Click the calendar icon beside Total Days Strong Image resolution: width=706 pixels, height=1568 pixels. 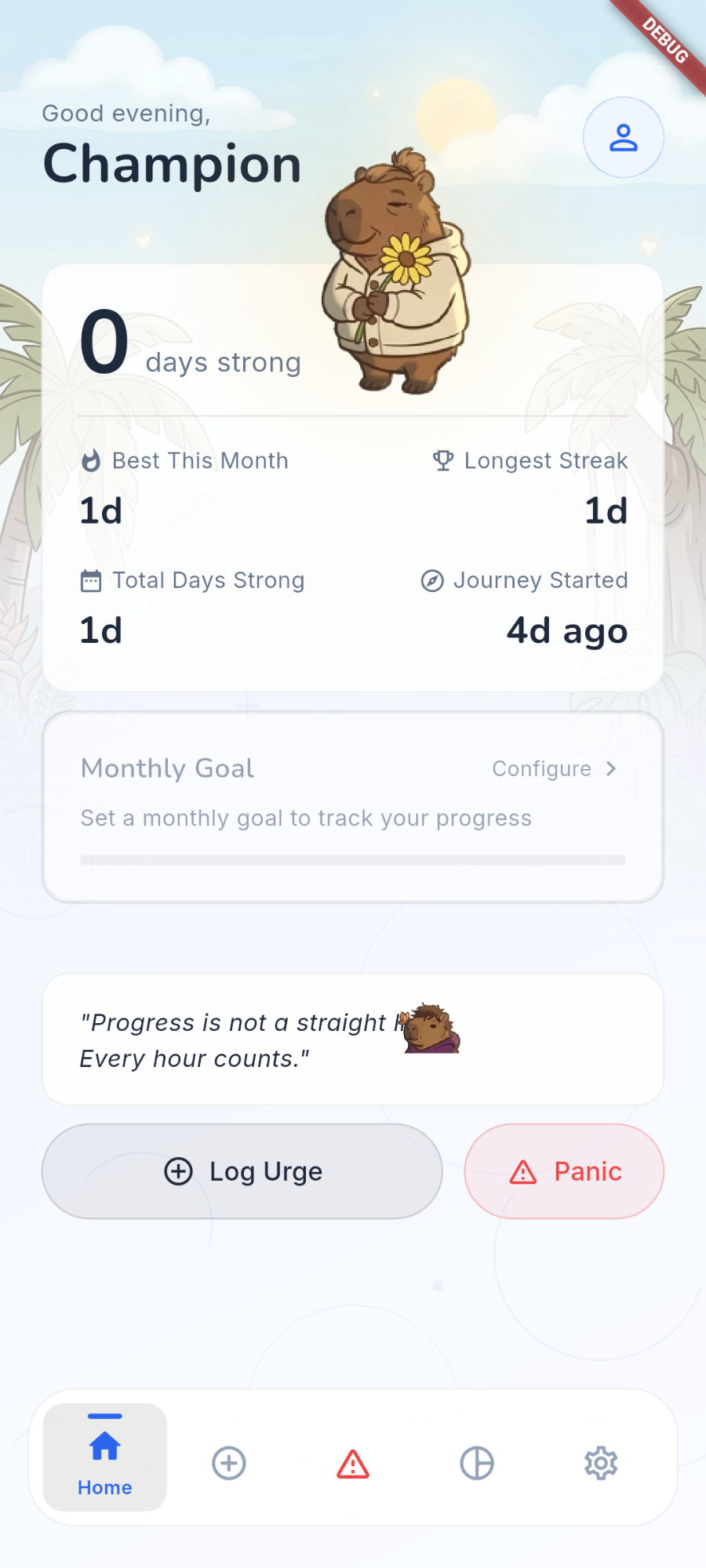pos(91,580)
